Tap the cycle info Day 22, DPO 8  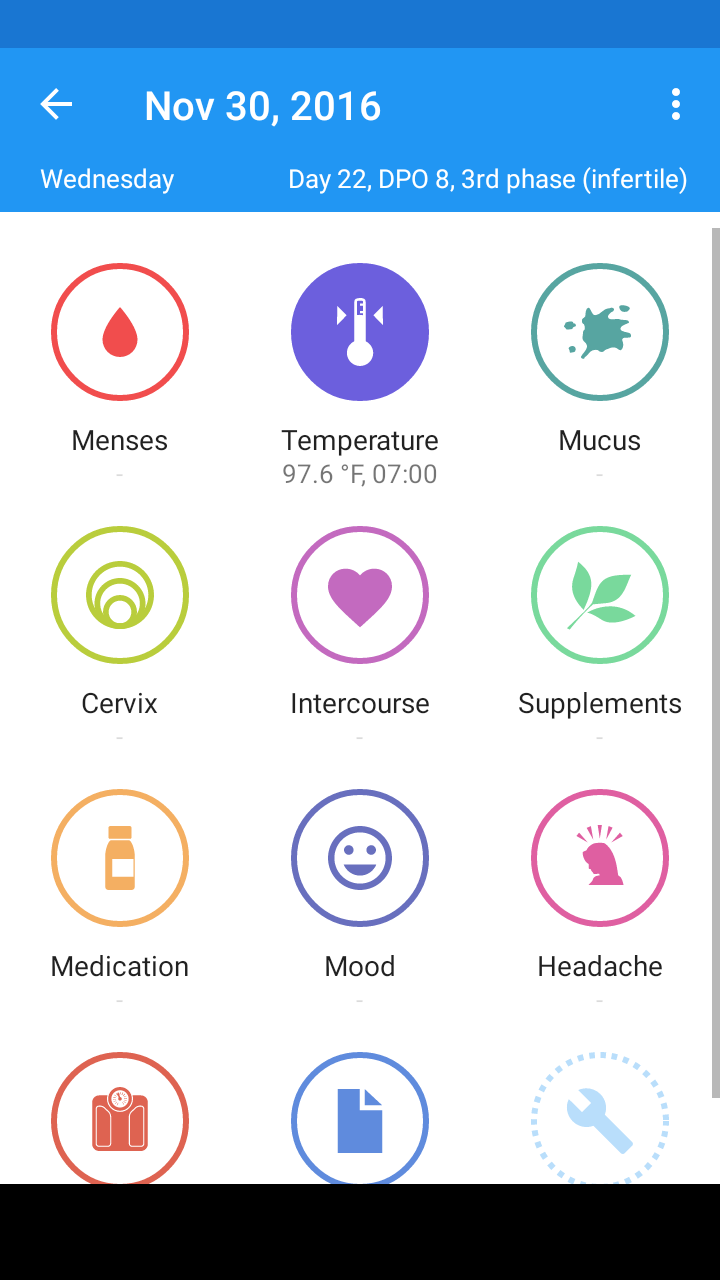(488, 179)
